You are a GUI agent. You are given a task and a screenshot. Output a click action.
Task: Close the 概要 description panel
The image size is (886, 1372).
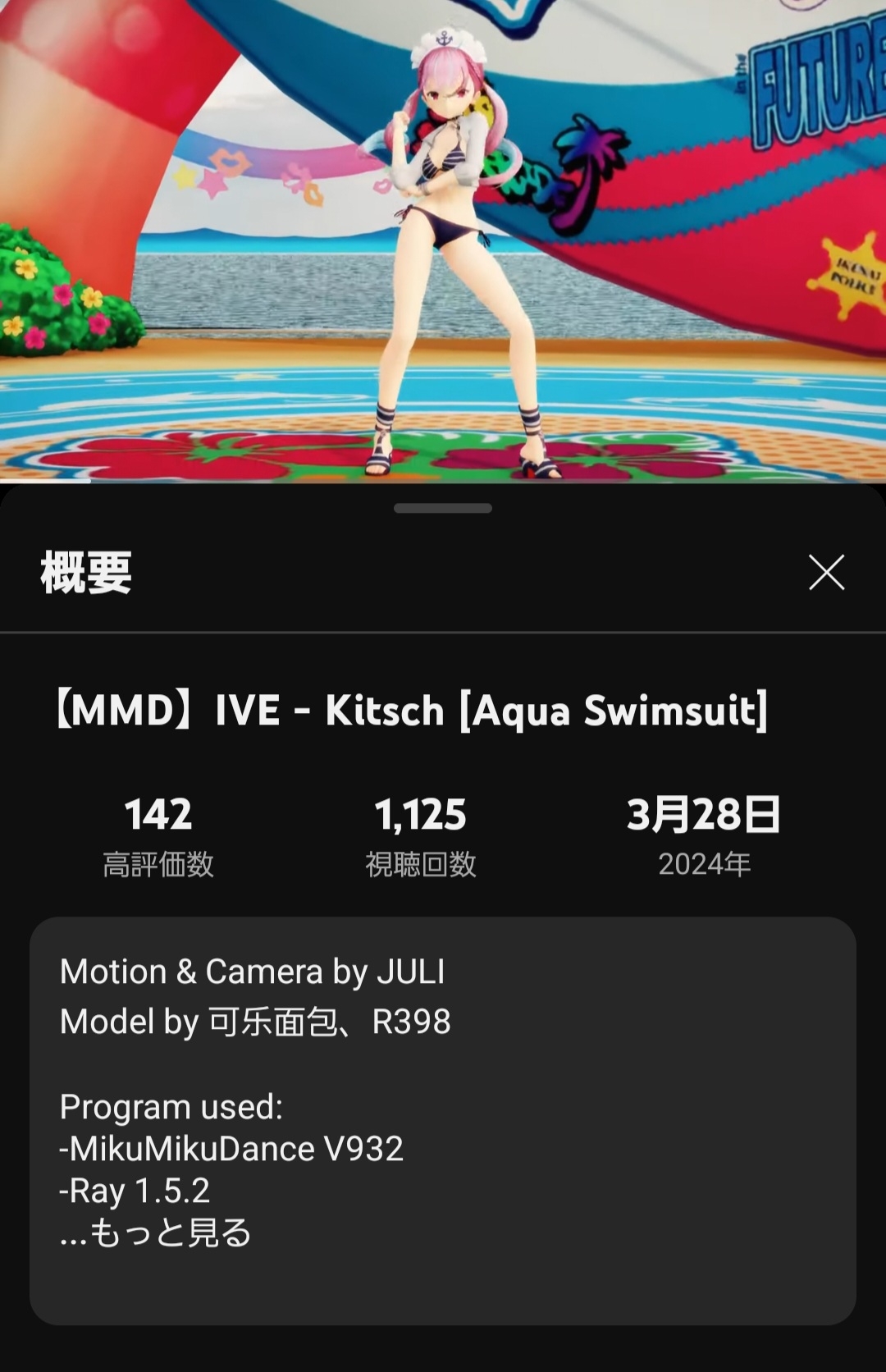826,572
